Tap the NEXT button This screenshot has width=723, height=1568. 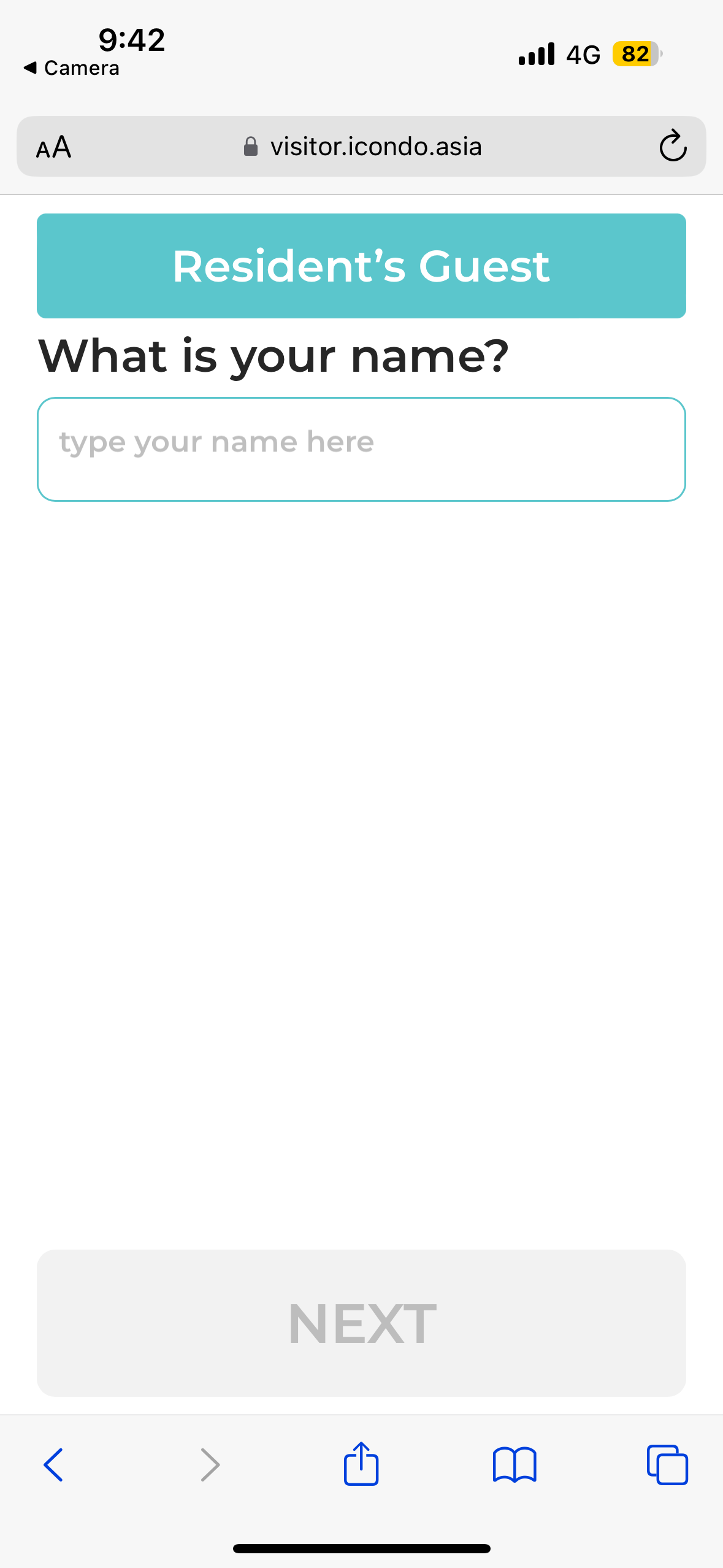(x=361, y=1323)
